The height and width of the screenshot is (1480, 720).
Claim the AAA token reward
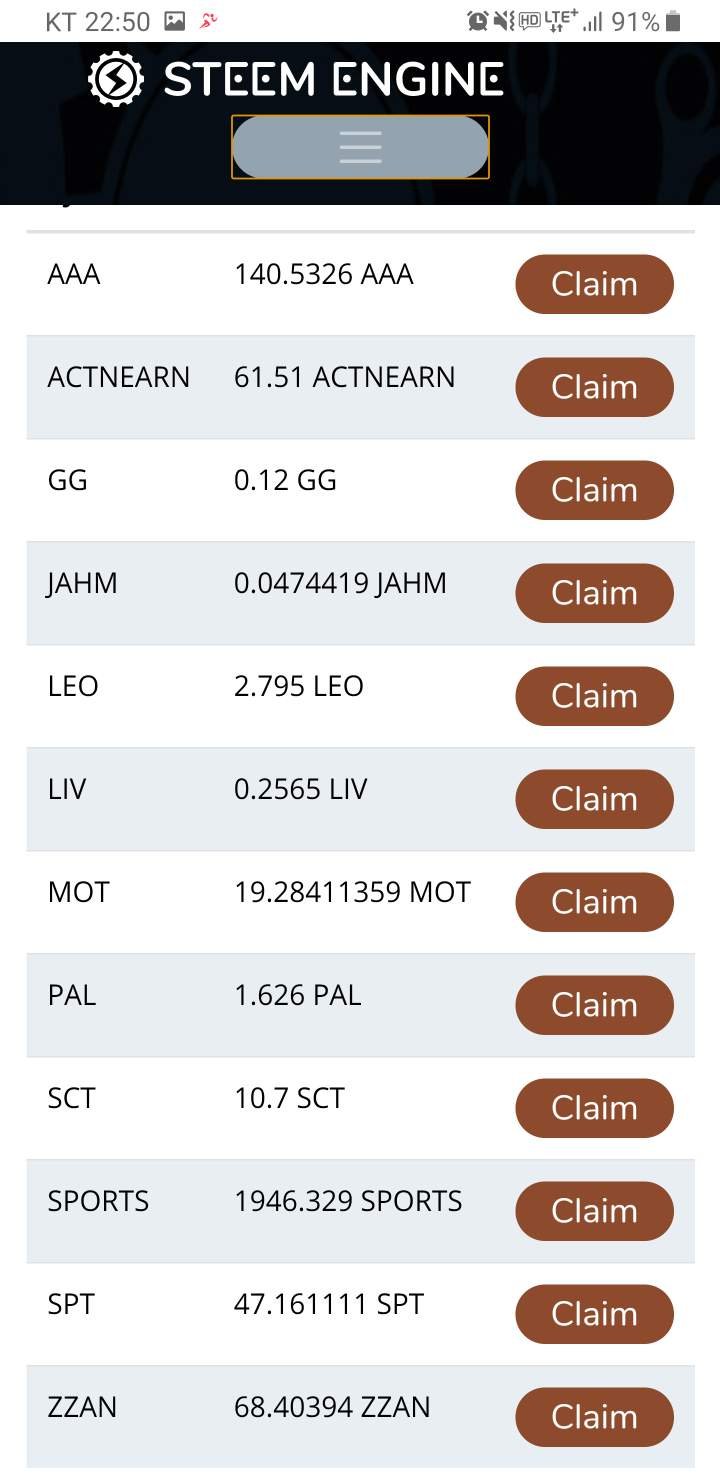click(x=594, y=284)
